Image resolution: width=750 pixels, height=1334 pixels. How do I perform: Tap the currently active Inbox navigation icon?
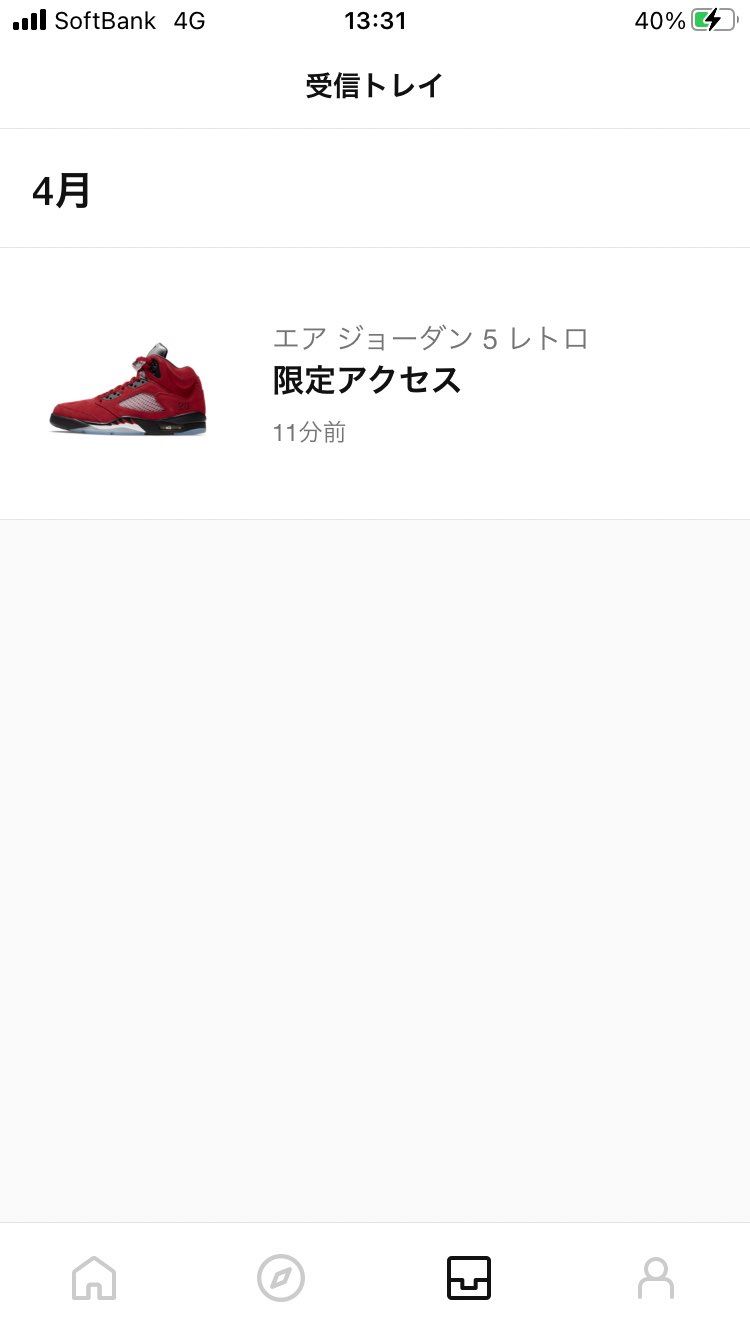point(468,1277)
